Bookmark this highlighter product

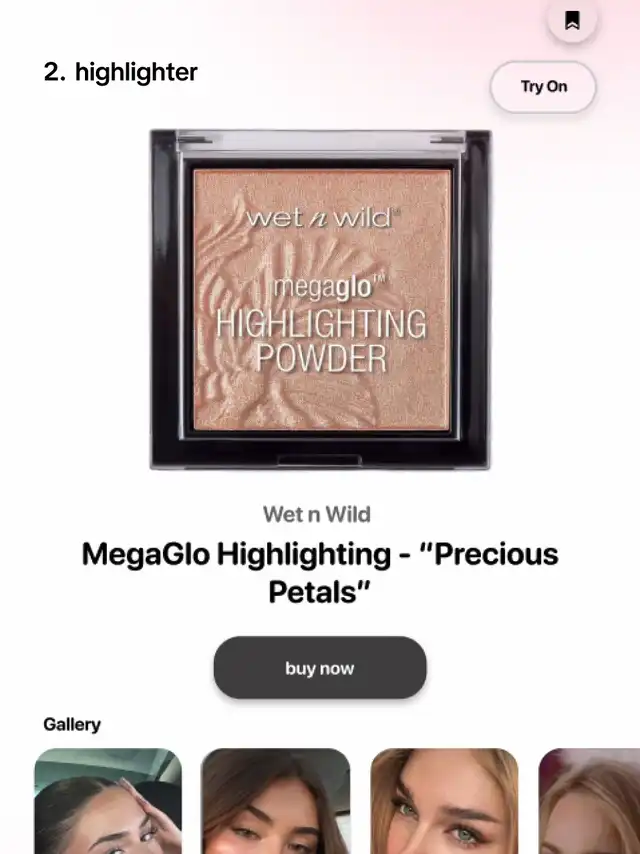click(x=572, y=20)
